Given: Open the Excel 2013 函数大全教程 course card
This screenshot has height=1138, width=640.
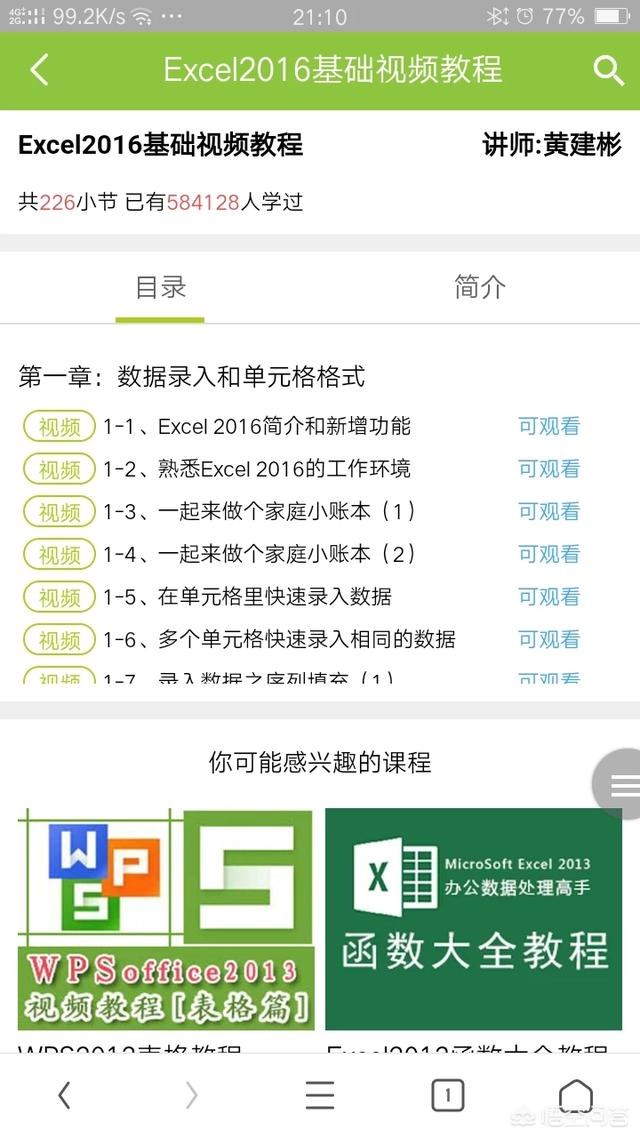Looking at the screenshot, I should 473,919.
